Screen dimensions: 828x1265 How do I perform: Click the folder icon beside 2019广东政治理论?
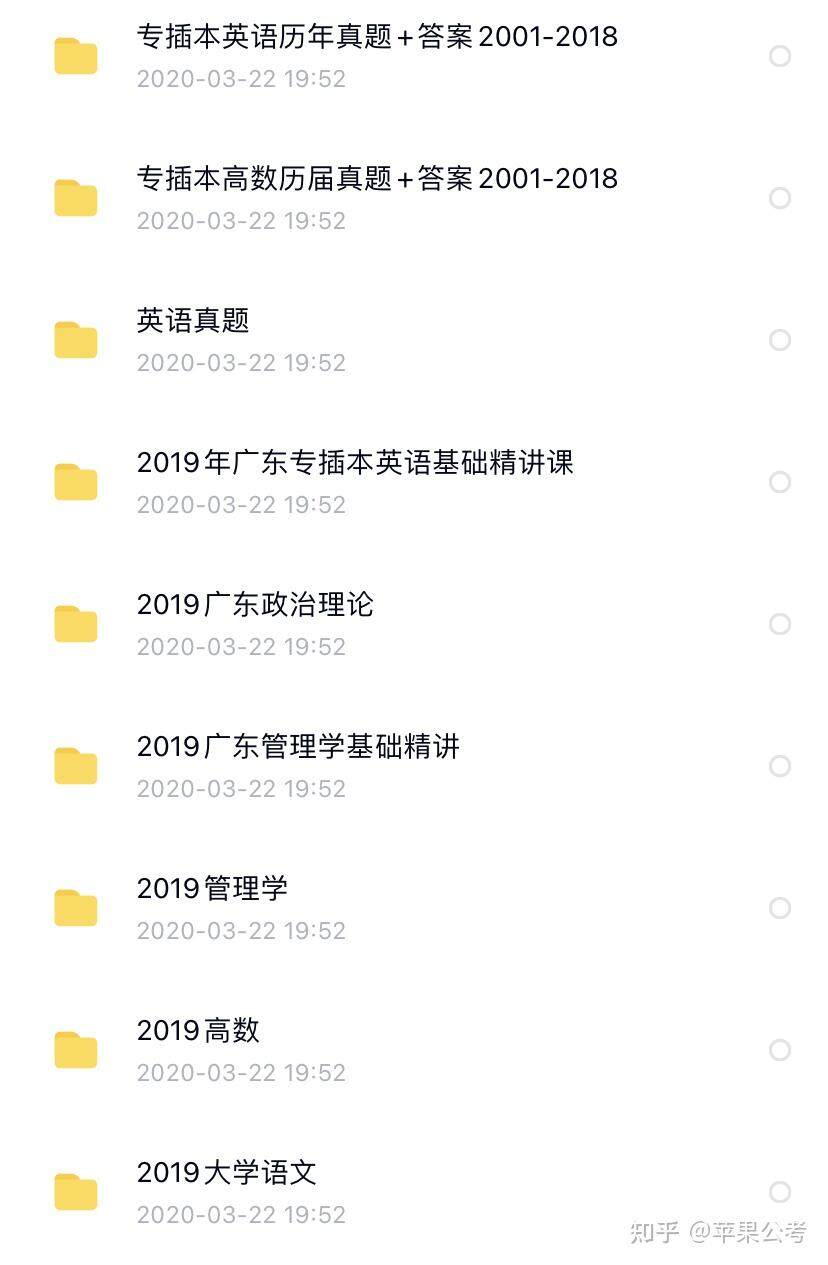pos(75,624)
